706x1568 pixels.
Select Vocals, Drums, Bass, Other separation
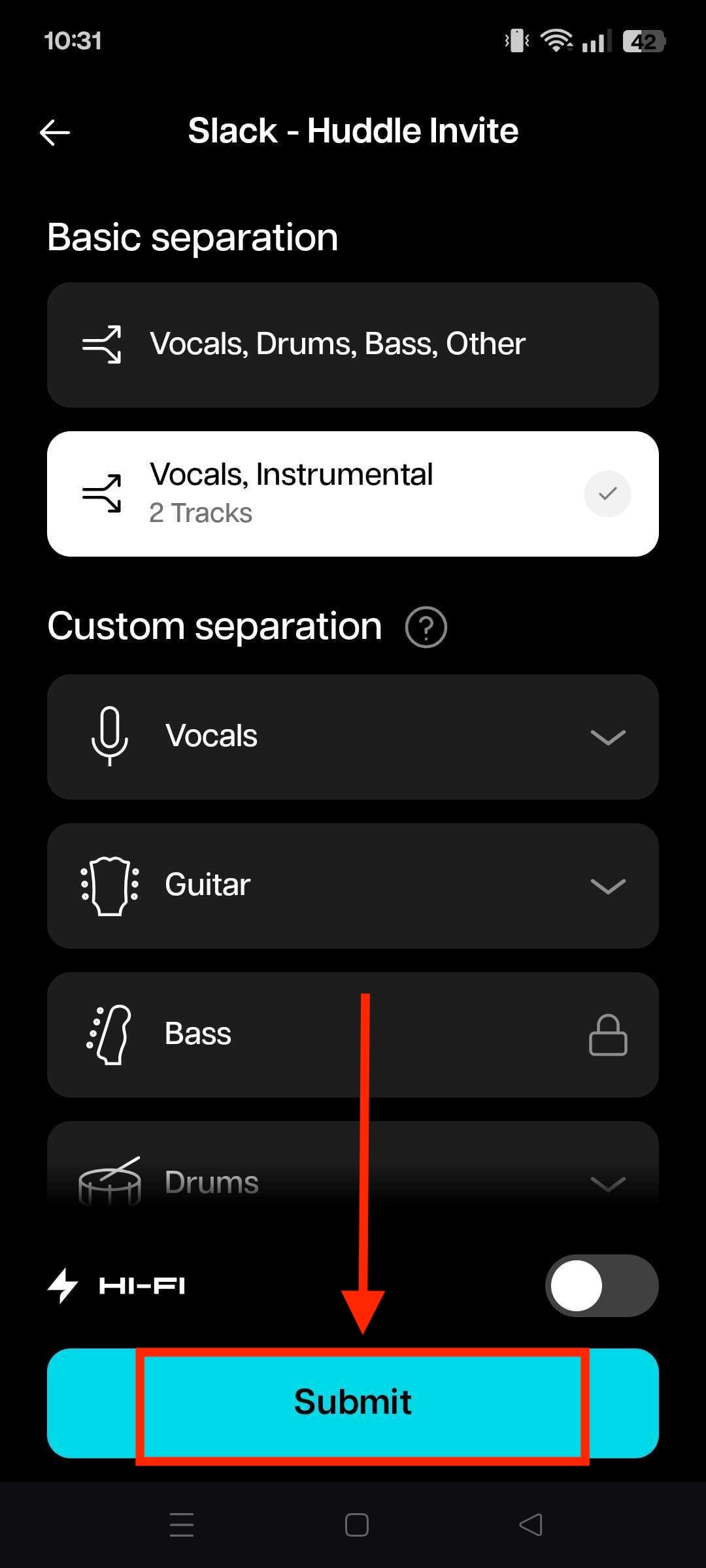coord(353,344)
